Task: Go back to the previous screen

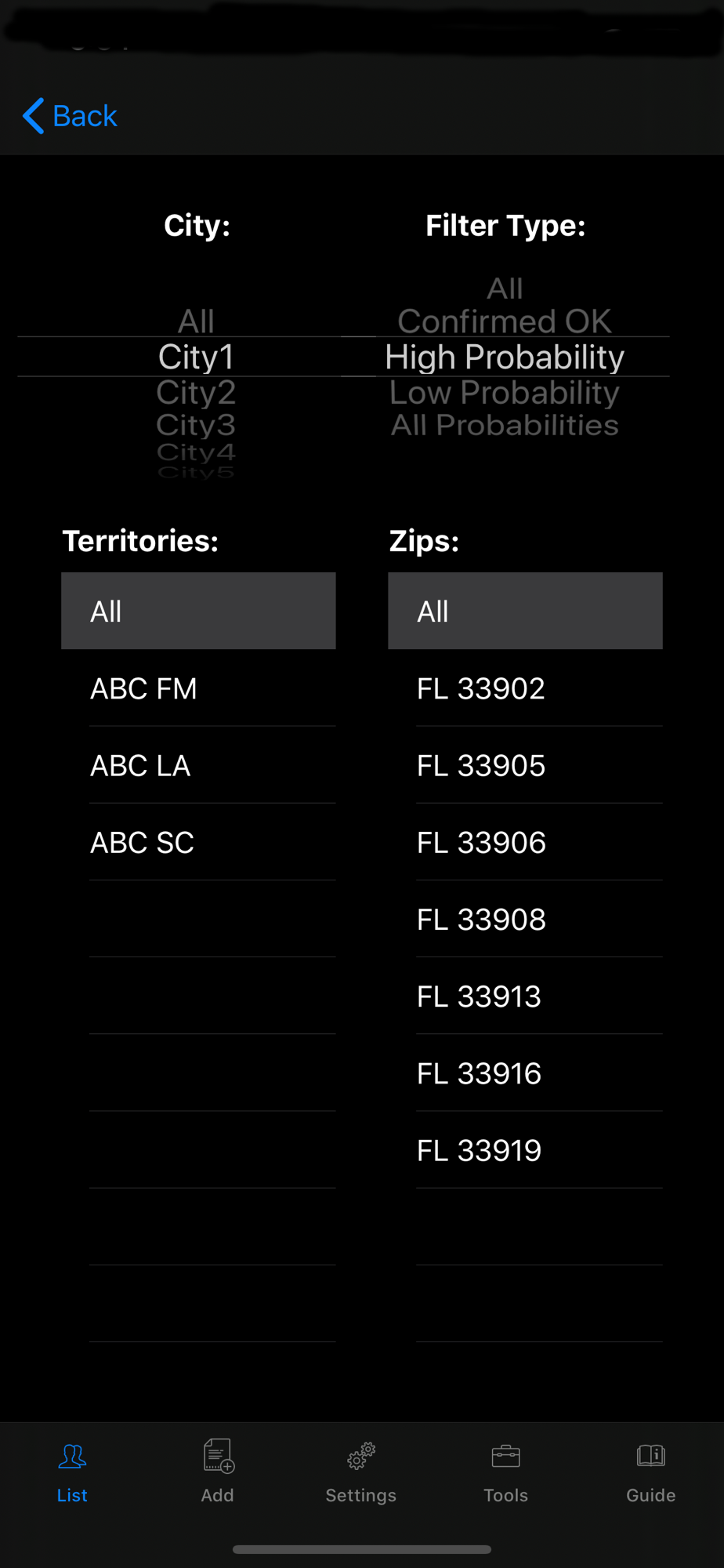Action: (70, 116)
